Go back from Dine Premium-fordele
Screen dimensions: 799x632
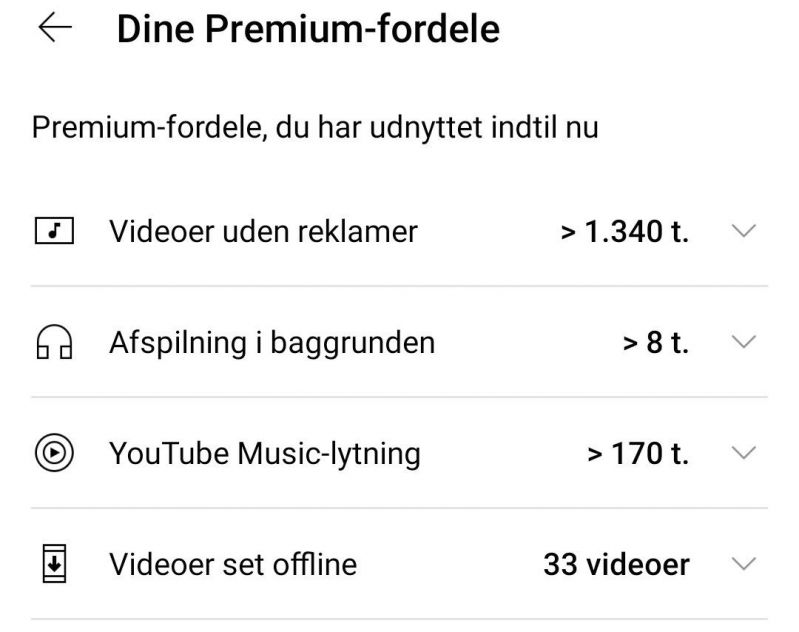point(54,30)
